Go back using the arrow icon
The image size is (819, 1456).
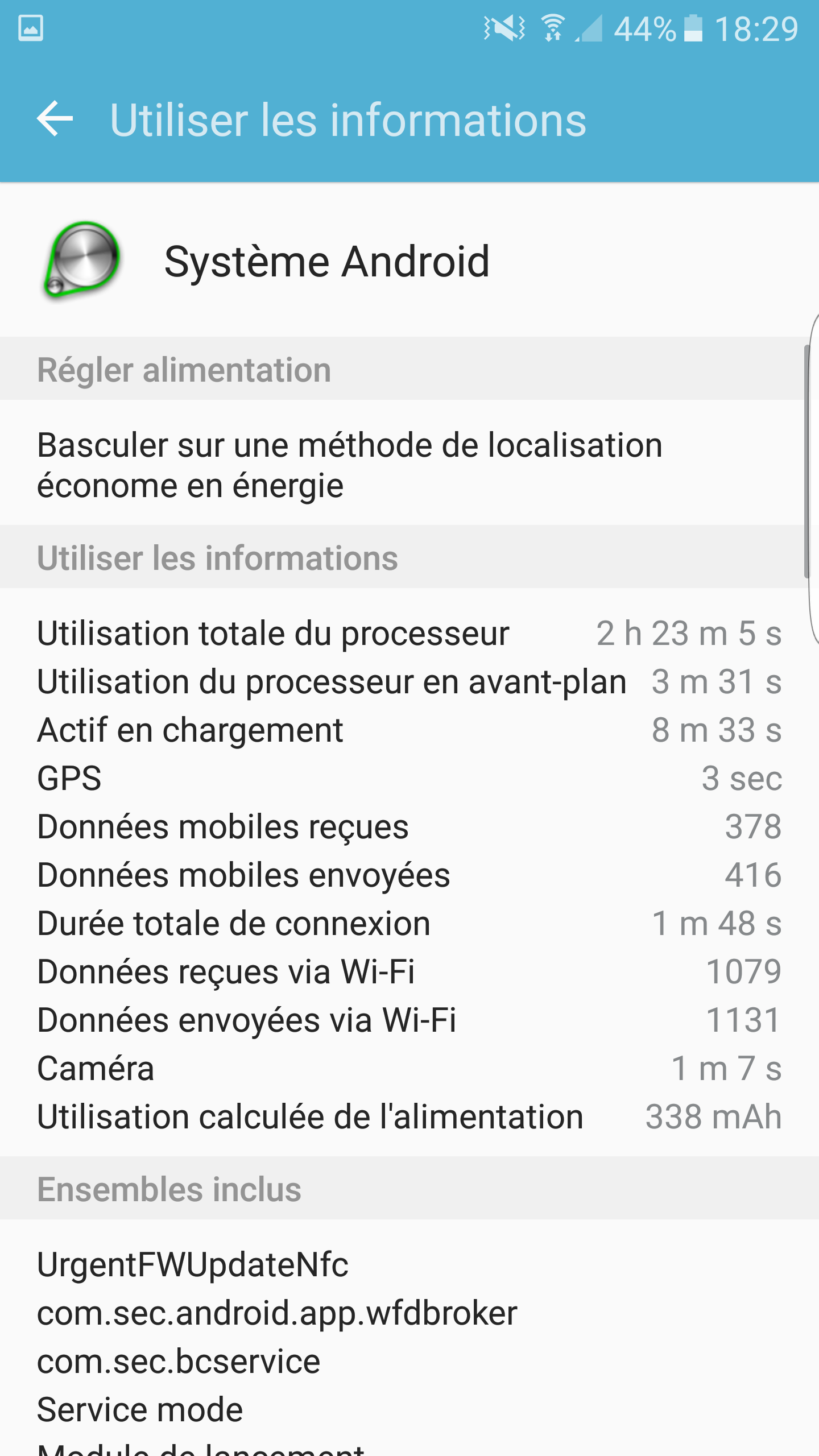pos(55,119)
